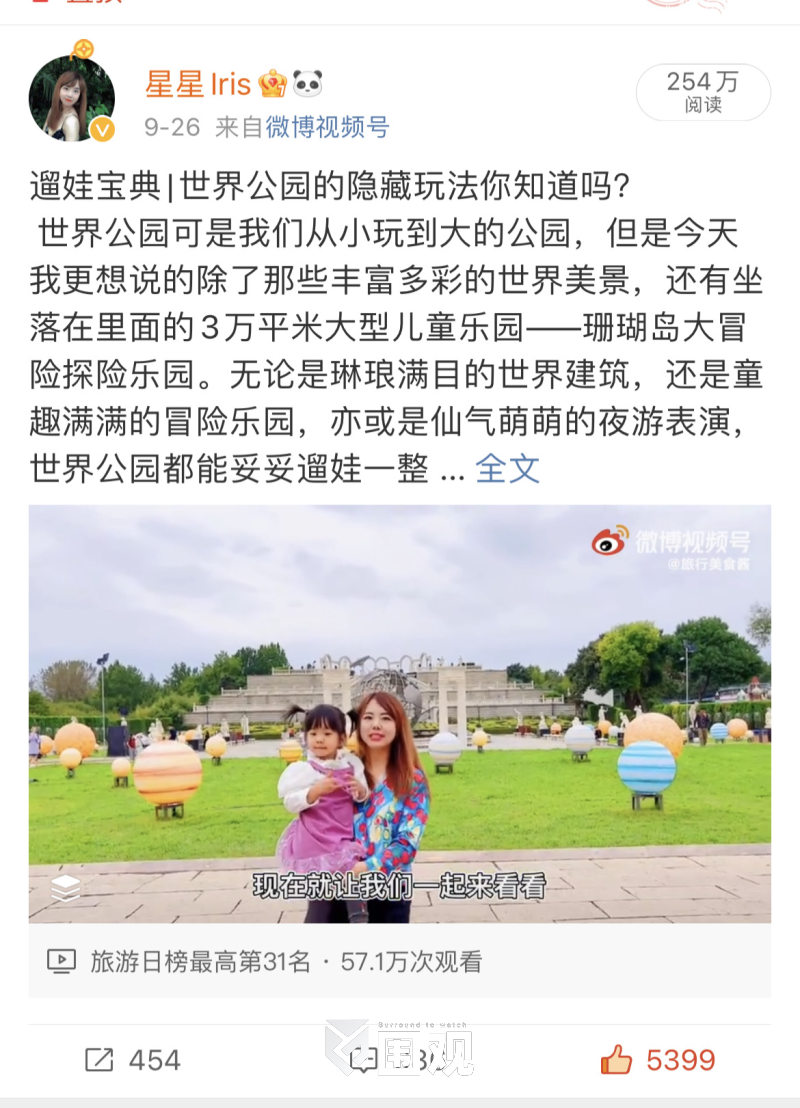This screenshot has height=1108, width=800.
Task: Open the 旅游日榜 ranking bar
Action: (399, 962)
